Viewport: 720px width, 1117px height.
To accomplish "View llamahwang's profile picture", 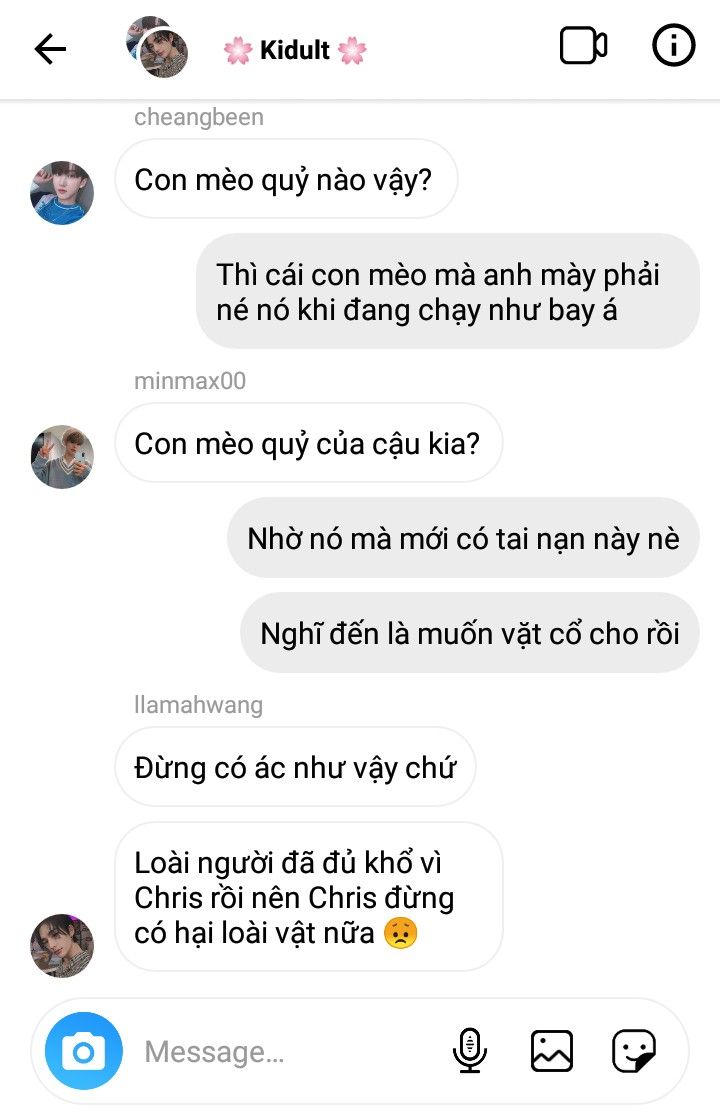I will pos(62,944).
